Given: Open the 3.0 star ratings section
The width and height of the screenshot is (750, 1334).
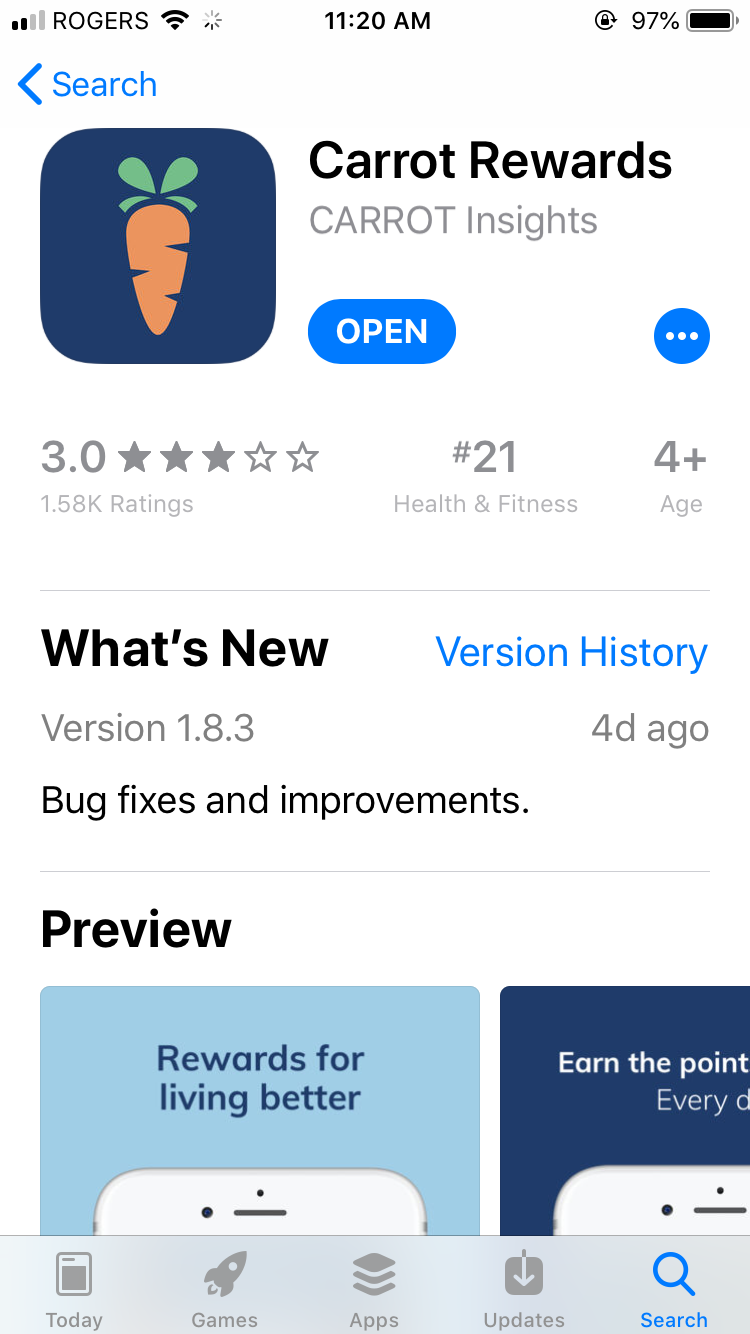Looking at the screenshot, I should [x=180, y=474].
